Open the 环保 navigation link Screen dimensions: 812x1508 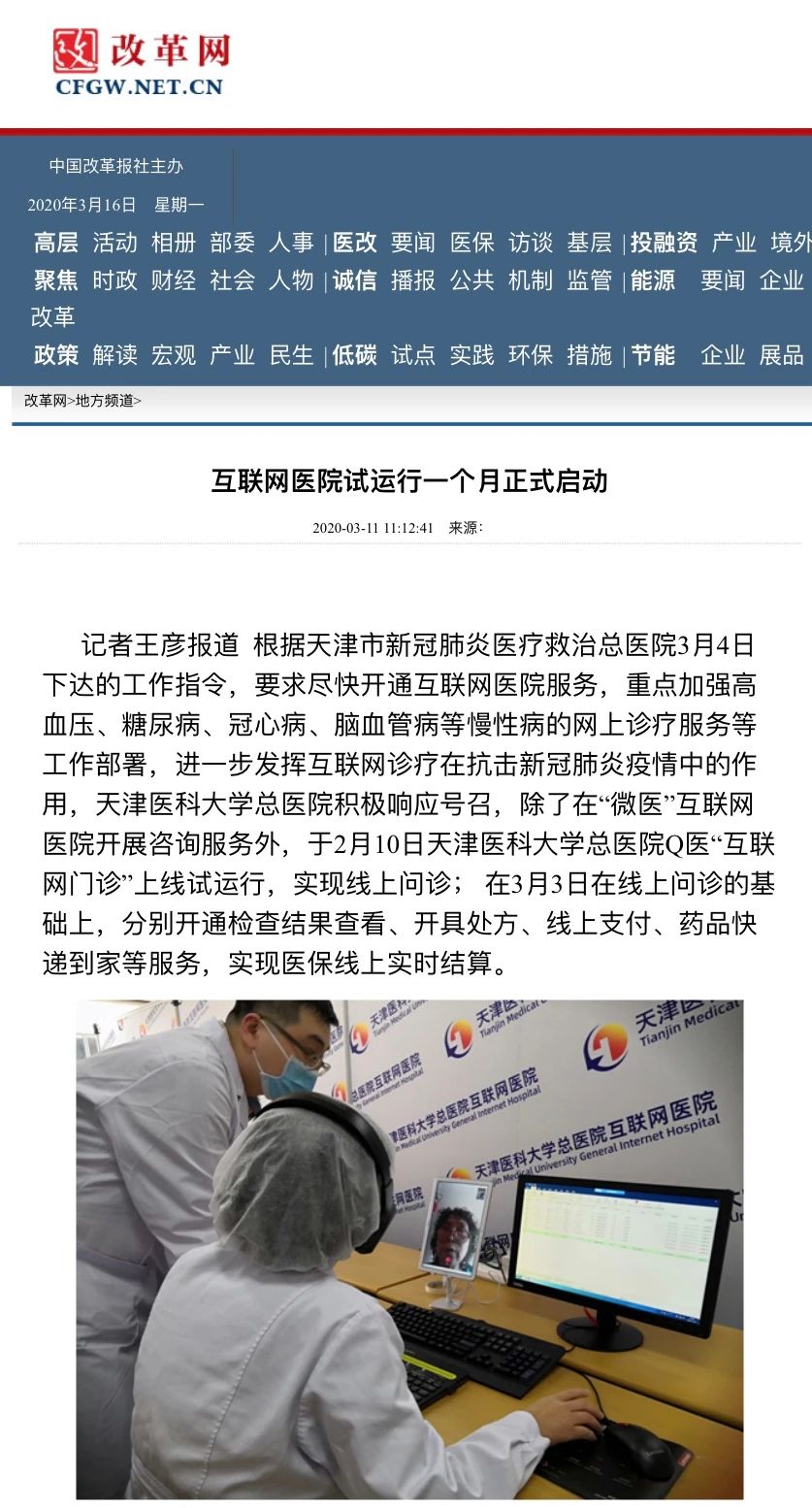pos(531,355)
